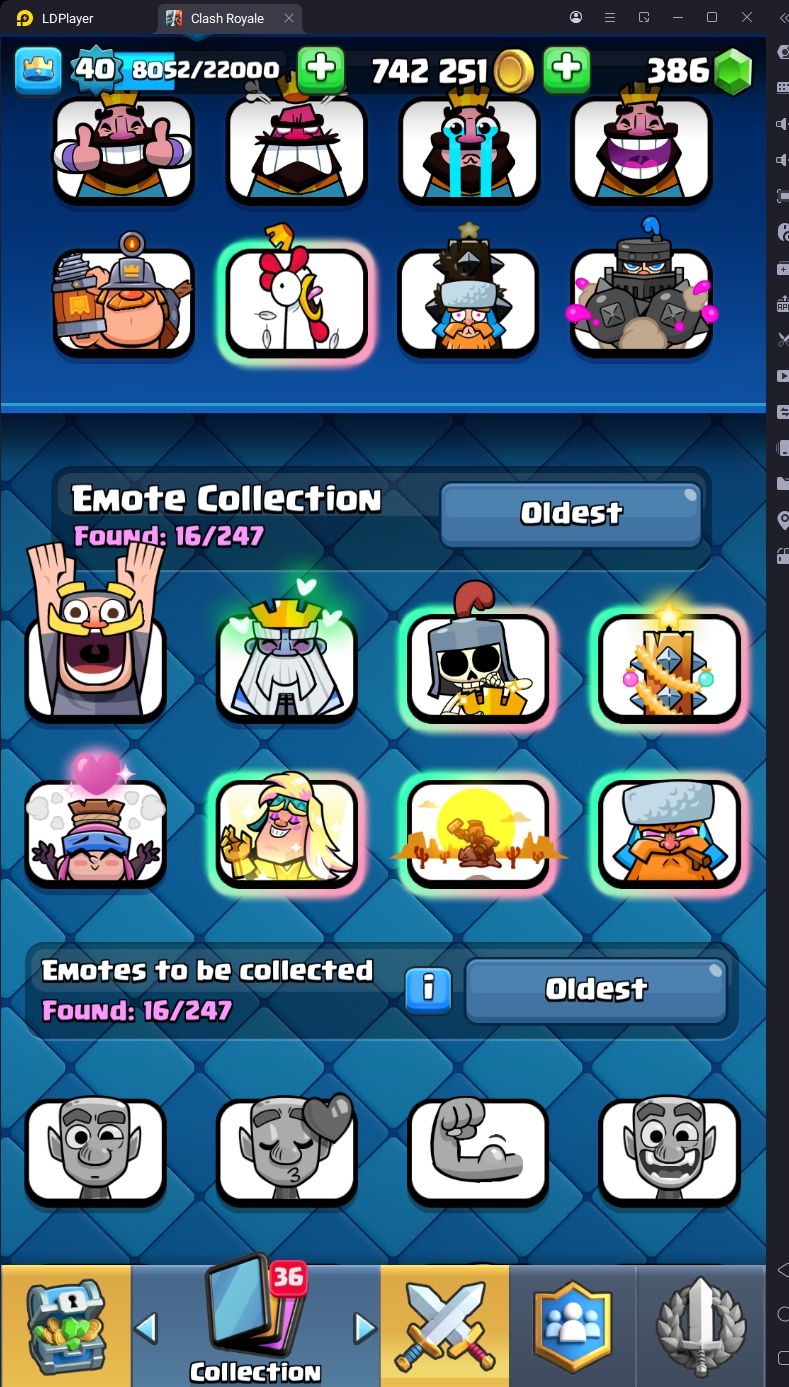Change Emotes to be collected sort from Oldest
This screenshot has height=1387, width=789.
596,989
